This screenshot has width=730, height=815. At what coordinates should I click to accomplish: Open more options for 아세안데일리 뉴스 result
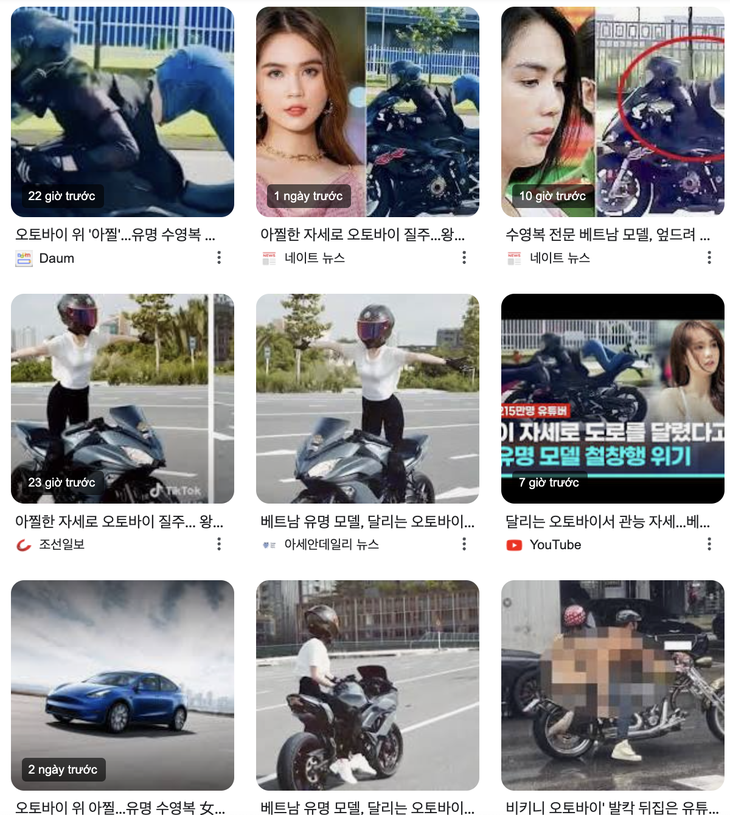click(x=464, y=545)
